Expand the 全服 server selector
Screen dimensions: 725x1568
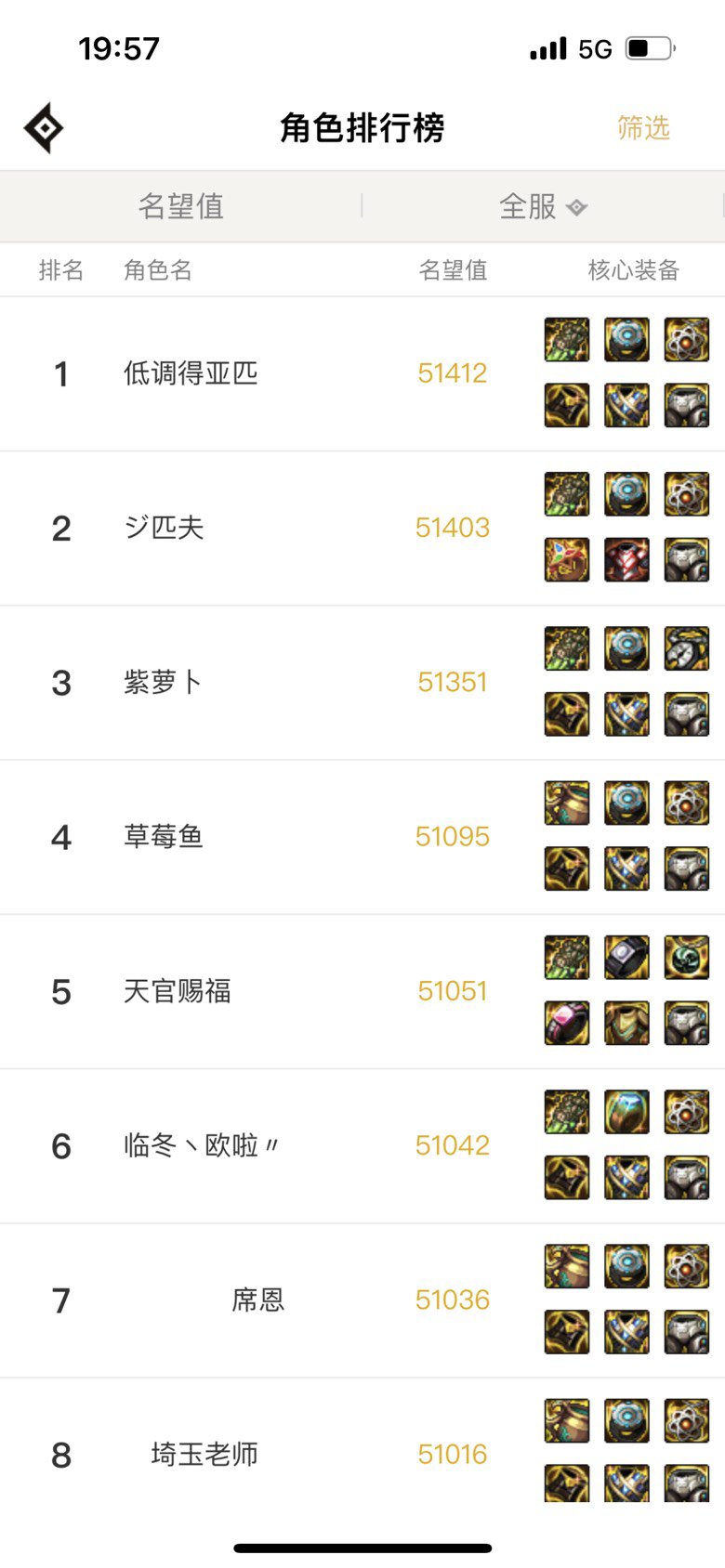click(x=543, y=206)
